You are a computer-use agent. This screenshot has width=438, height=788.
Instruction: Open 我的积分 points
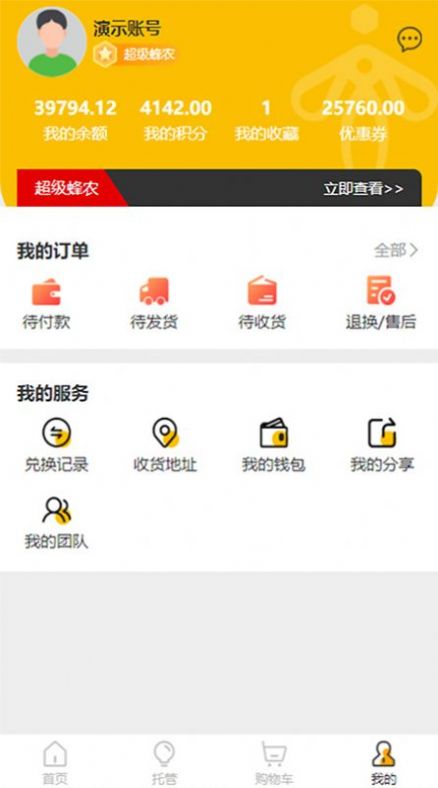tap(175, 120)
